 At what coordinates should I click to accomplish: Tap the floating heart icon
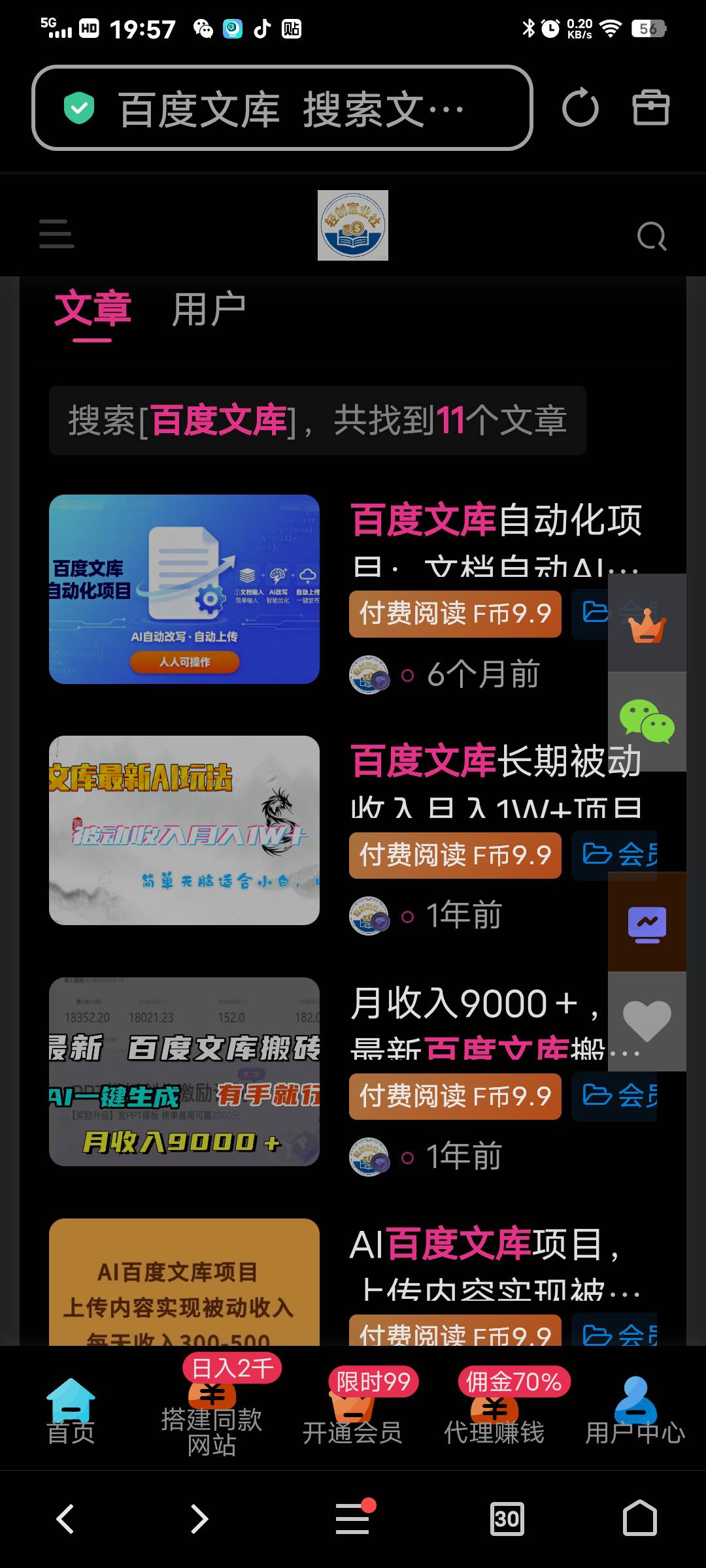click(x=647, y=1021)
